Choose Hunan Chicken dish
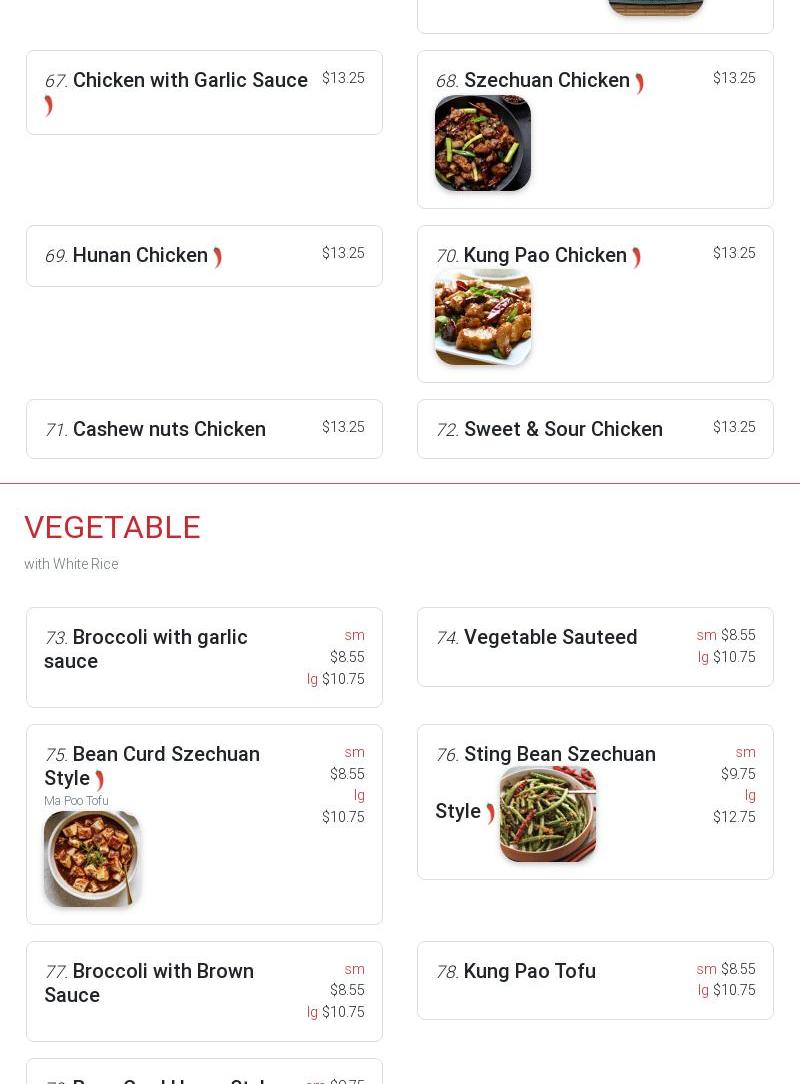Screen dimensions: 800x1084 tap(140, 256)
